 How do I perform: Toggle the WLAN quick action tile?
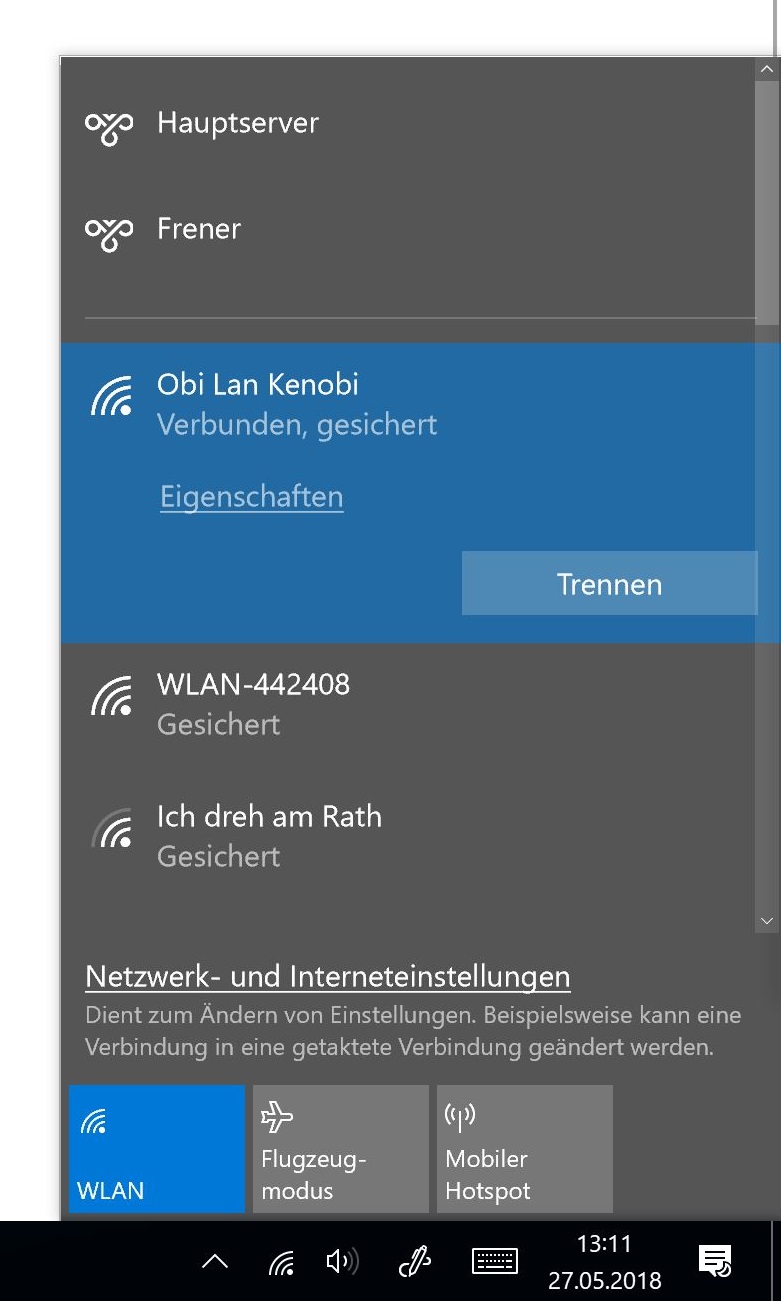click(157, 1149)
